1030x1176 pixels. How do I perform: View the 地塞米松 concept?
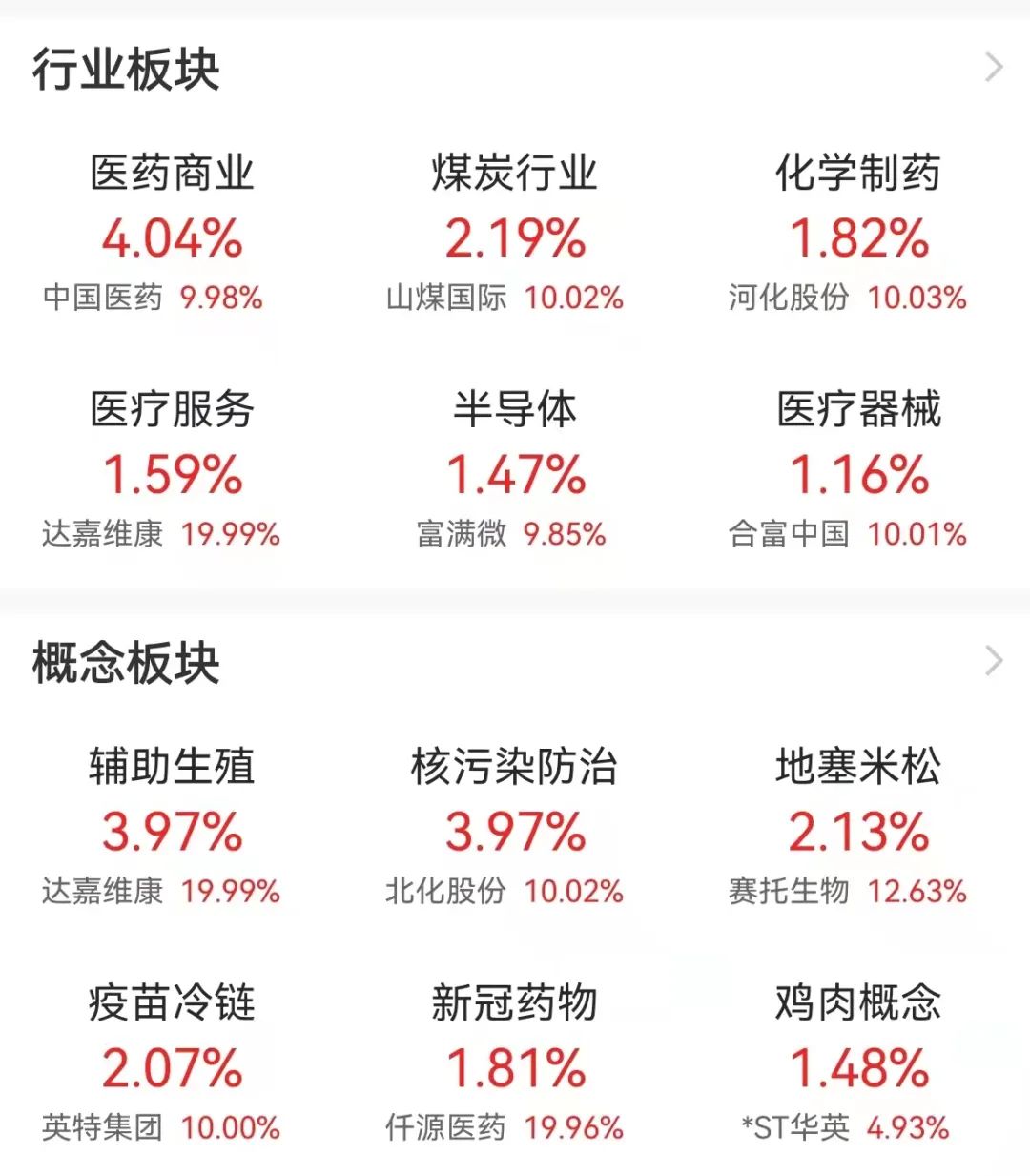click(858, 827)
